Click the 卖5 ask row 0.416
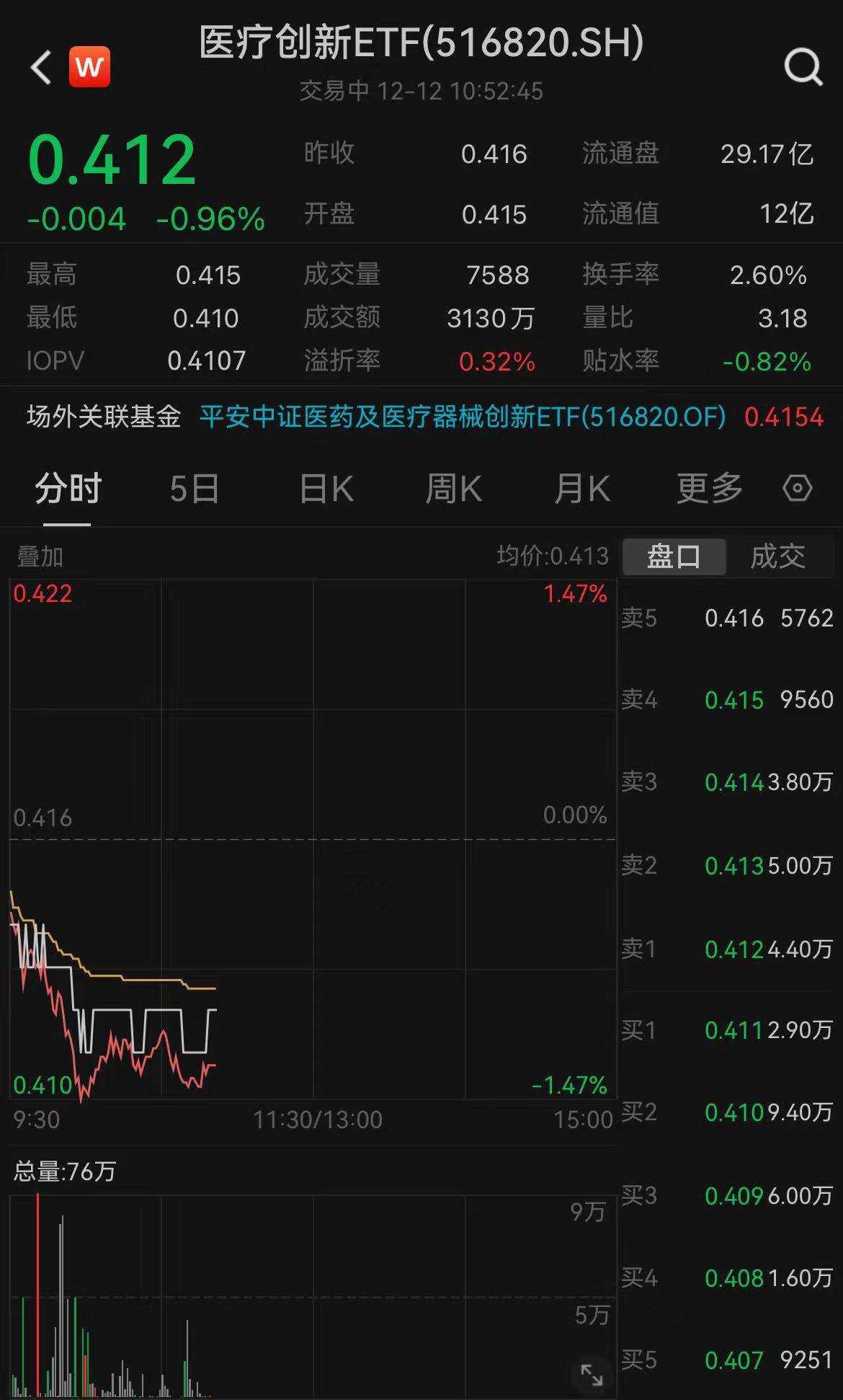 (735, 618)
